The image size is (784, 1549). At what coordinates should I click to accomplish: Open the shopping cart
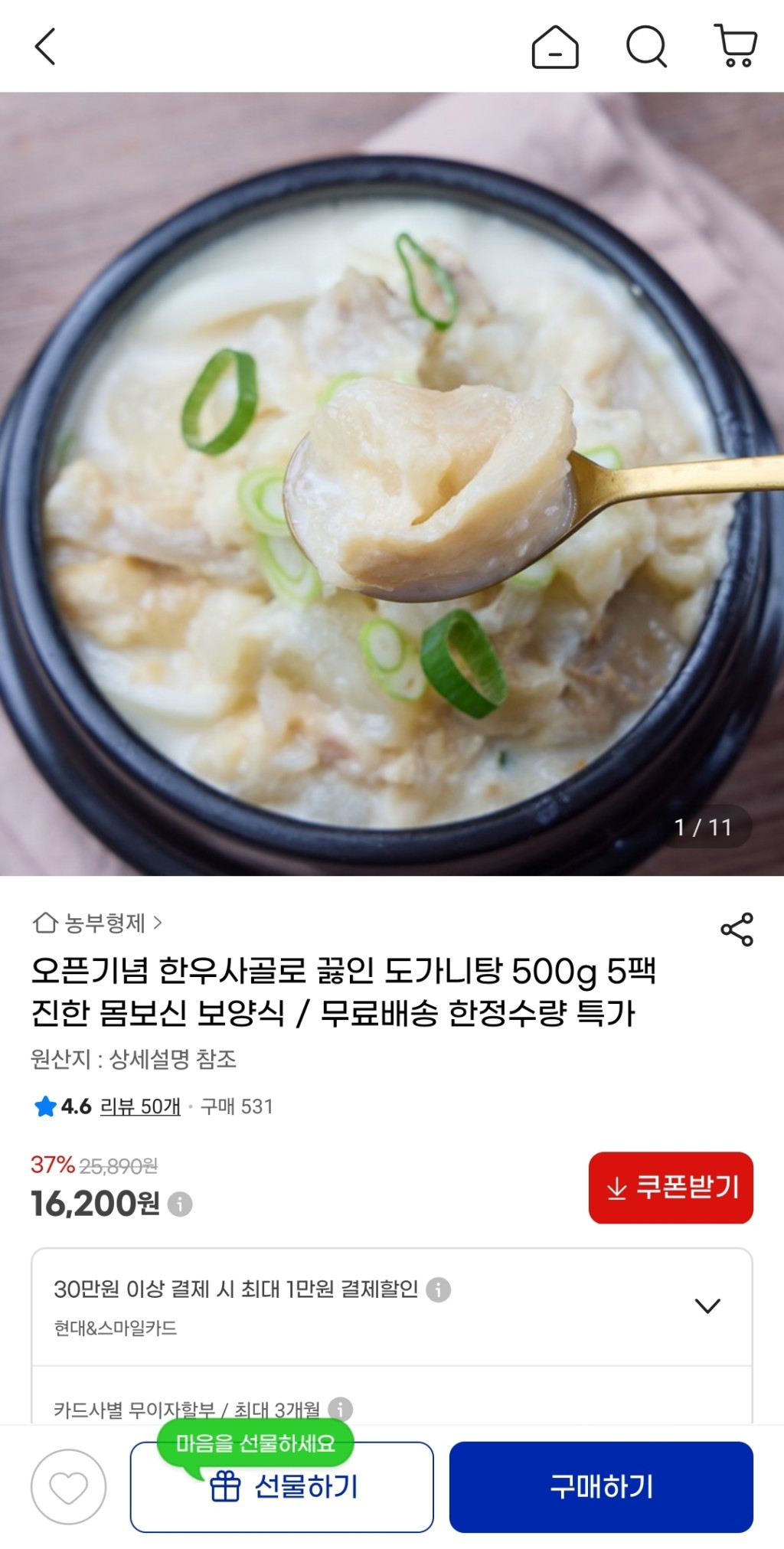(736, 47)
